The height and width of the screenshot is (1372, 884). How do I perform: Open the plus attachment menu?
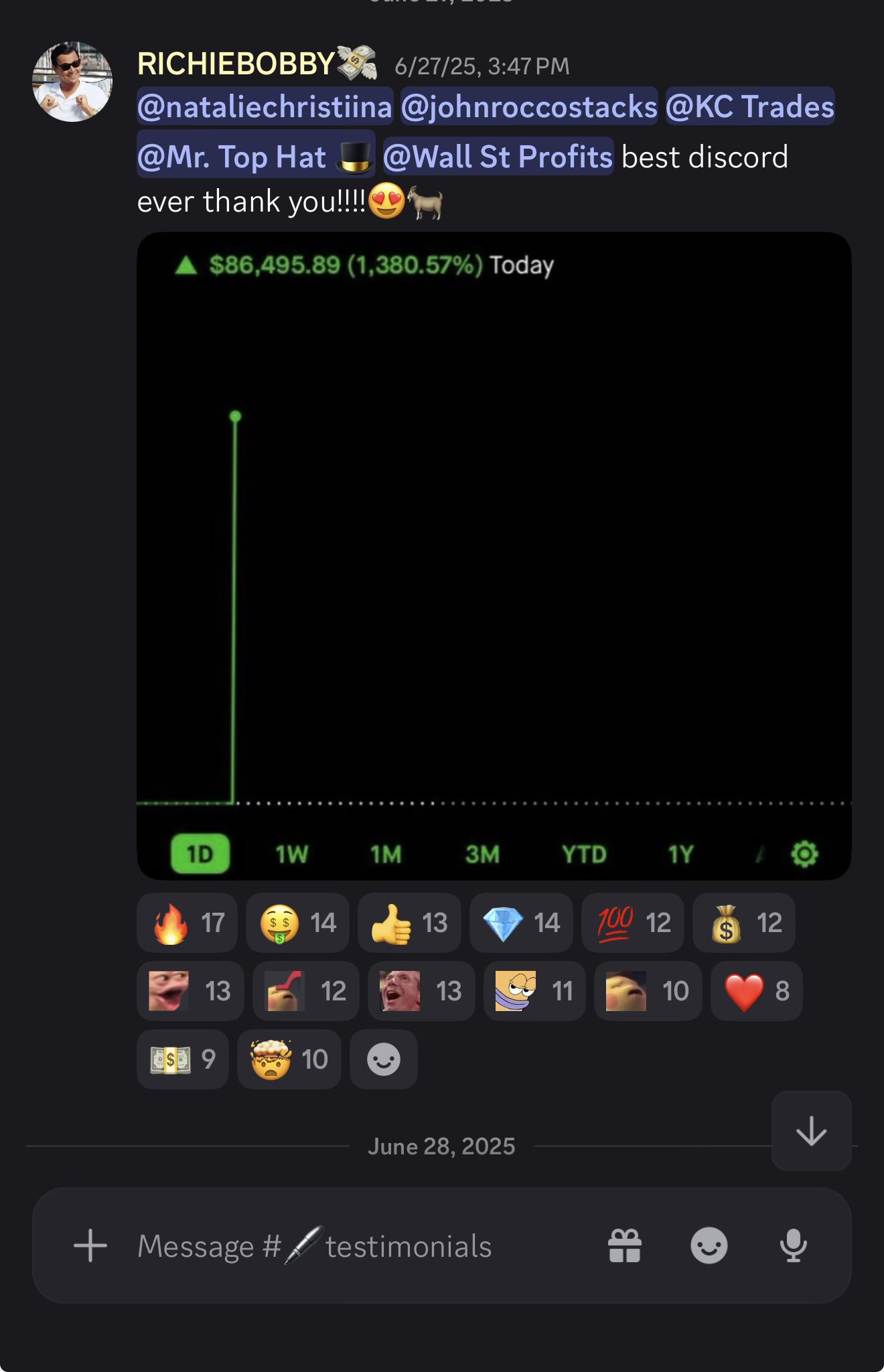pos(90,1246)
